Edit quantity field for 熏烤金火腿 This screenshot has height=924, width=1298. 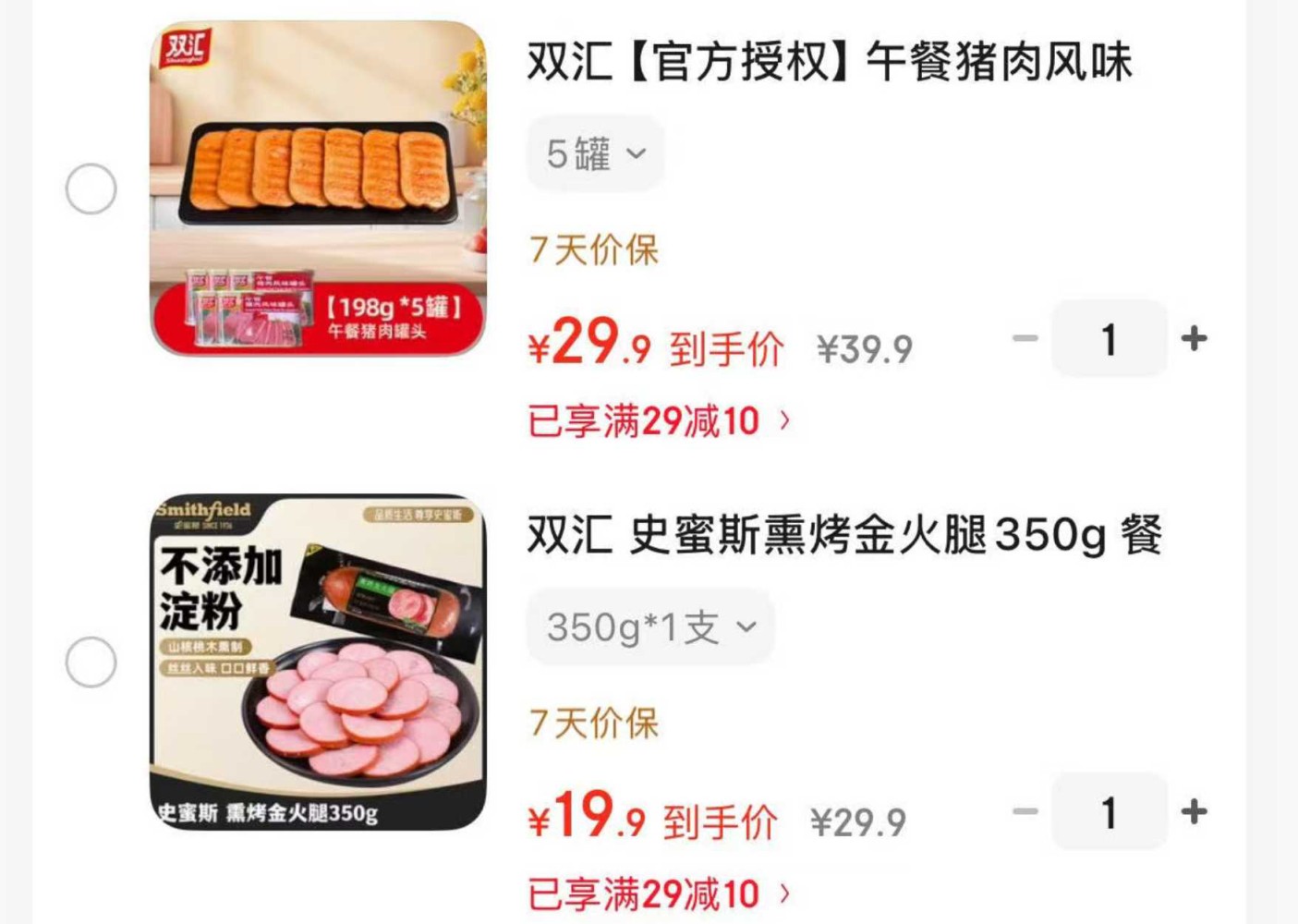pyautogui.click(x=1109, y=812)
